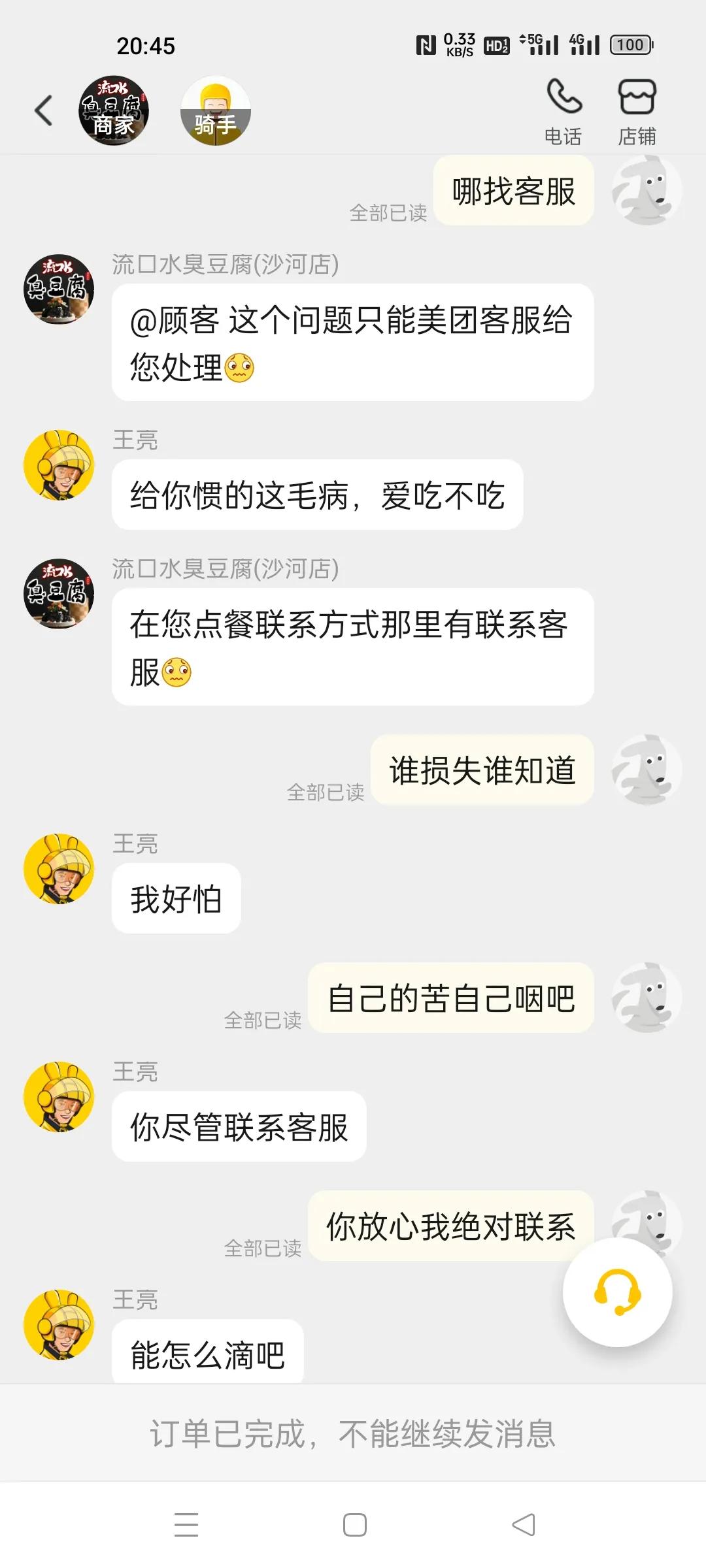
Task: Tap the 5G signal strength indicator
Action: pos(537,44)
